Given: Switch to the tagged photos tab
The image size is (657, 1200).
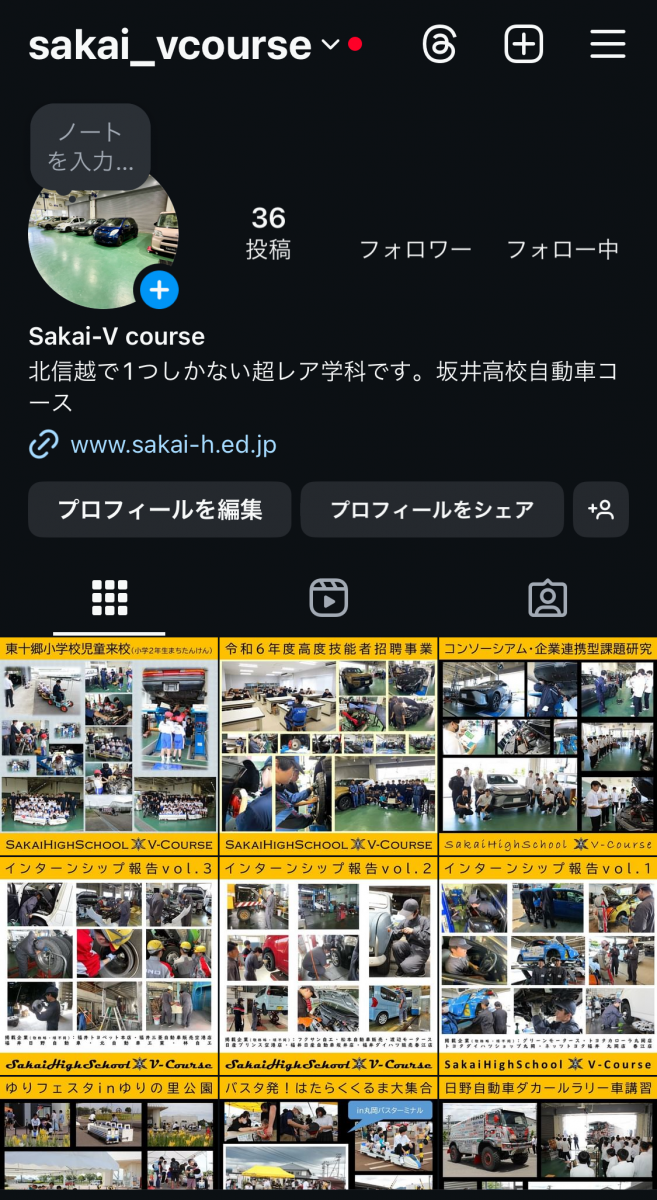Looking at the screenshot, I should (547, 597).
